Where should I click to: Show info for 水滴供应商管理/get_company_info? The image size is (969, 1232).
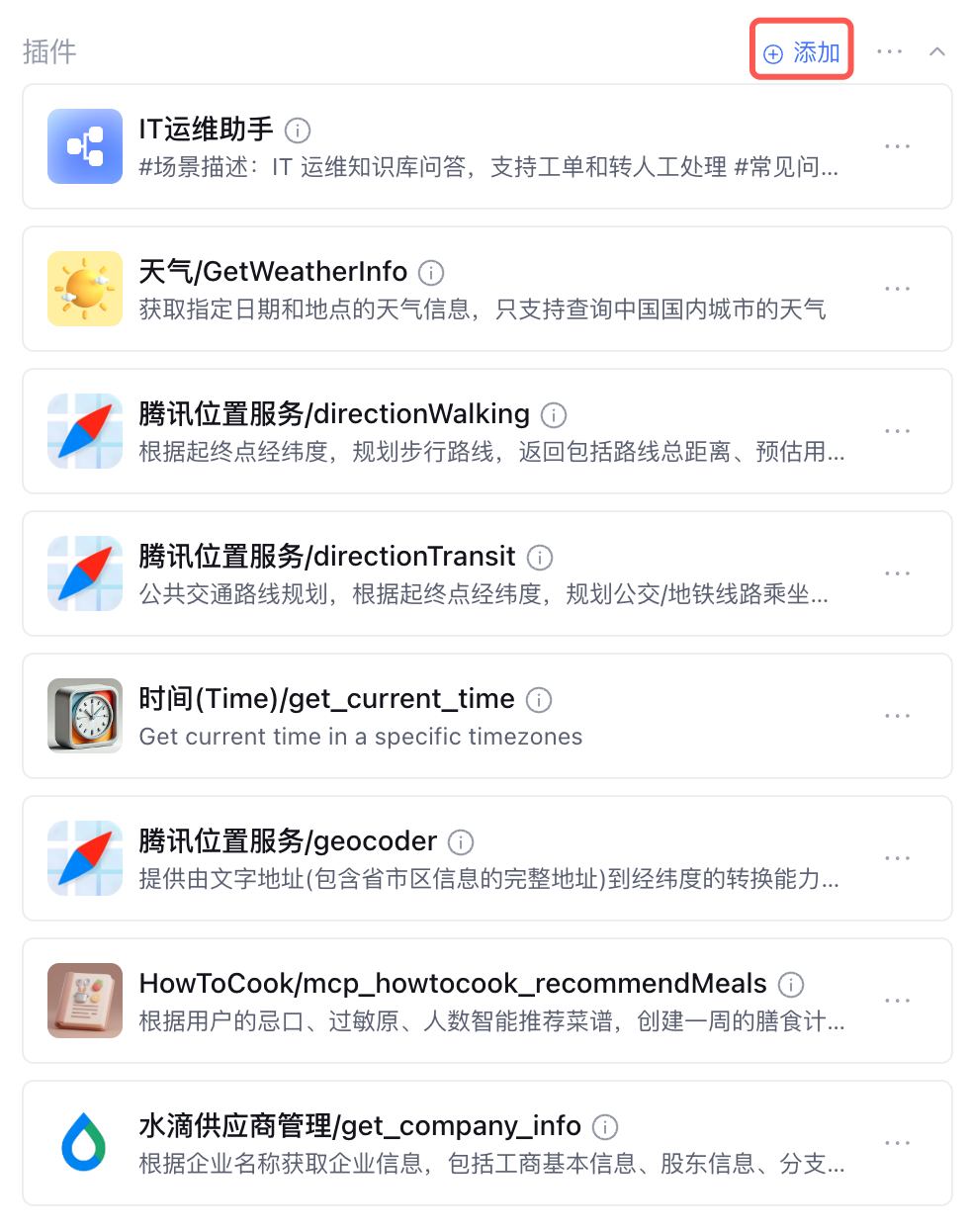pyautogui.click(x=605, y=1127)
